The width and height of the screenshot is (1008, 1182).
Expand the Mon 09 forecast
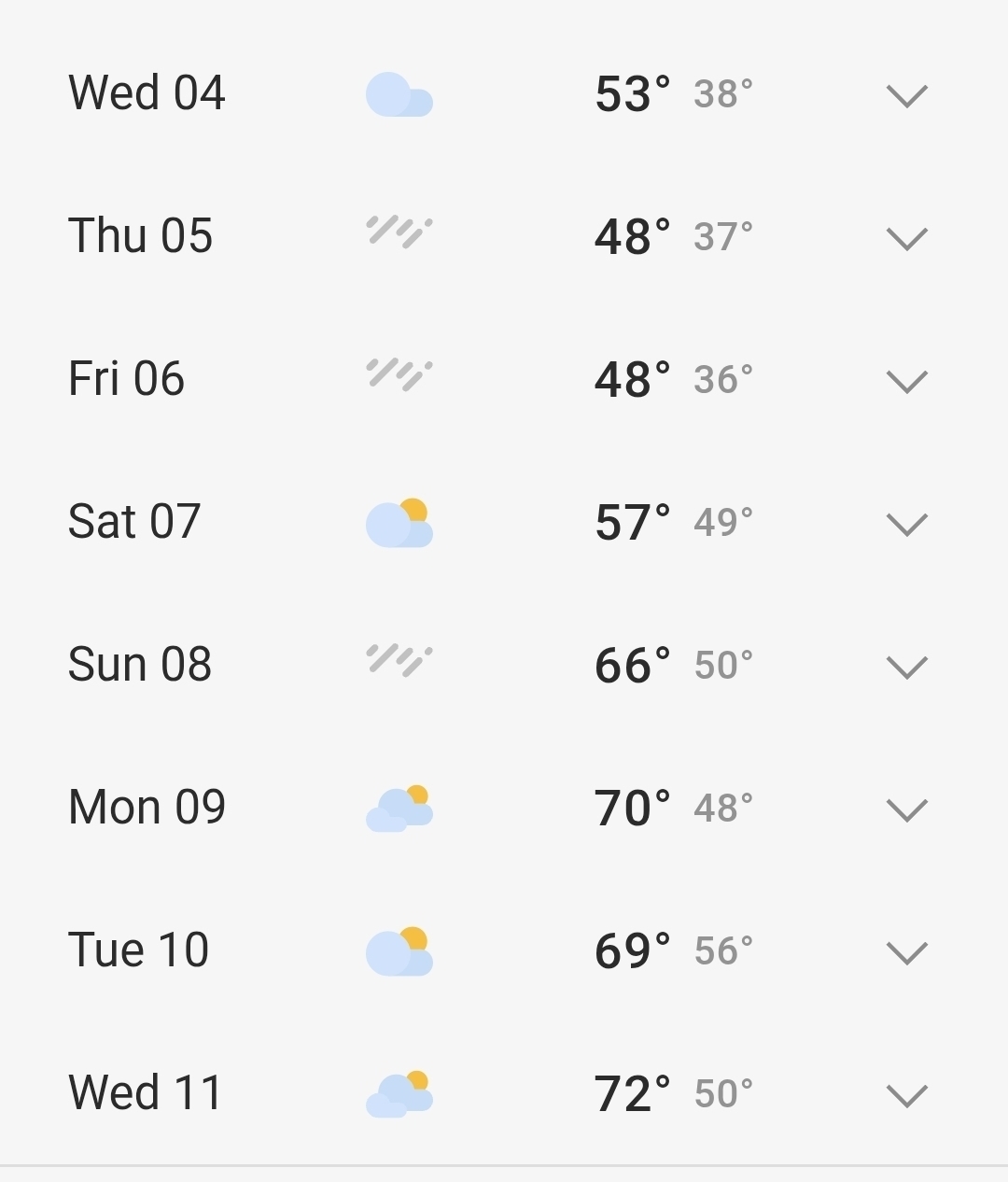pos(906,809)
